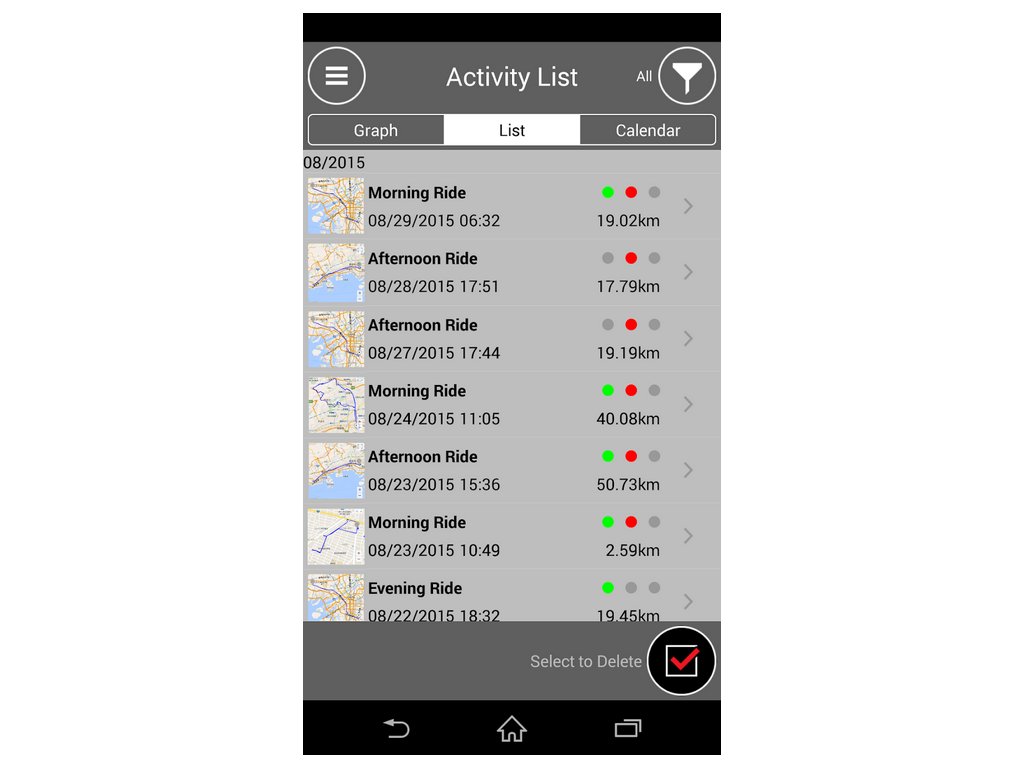Switch to the Calendar tab
1024x768 pixels.
coord(648,130)
